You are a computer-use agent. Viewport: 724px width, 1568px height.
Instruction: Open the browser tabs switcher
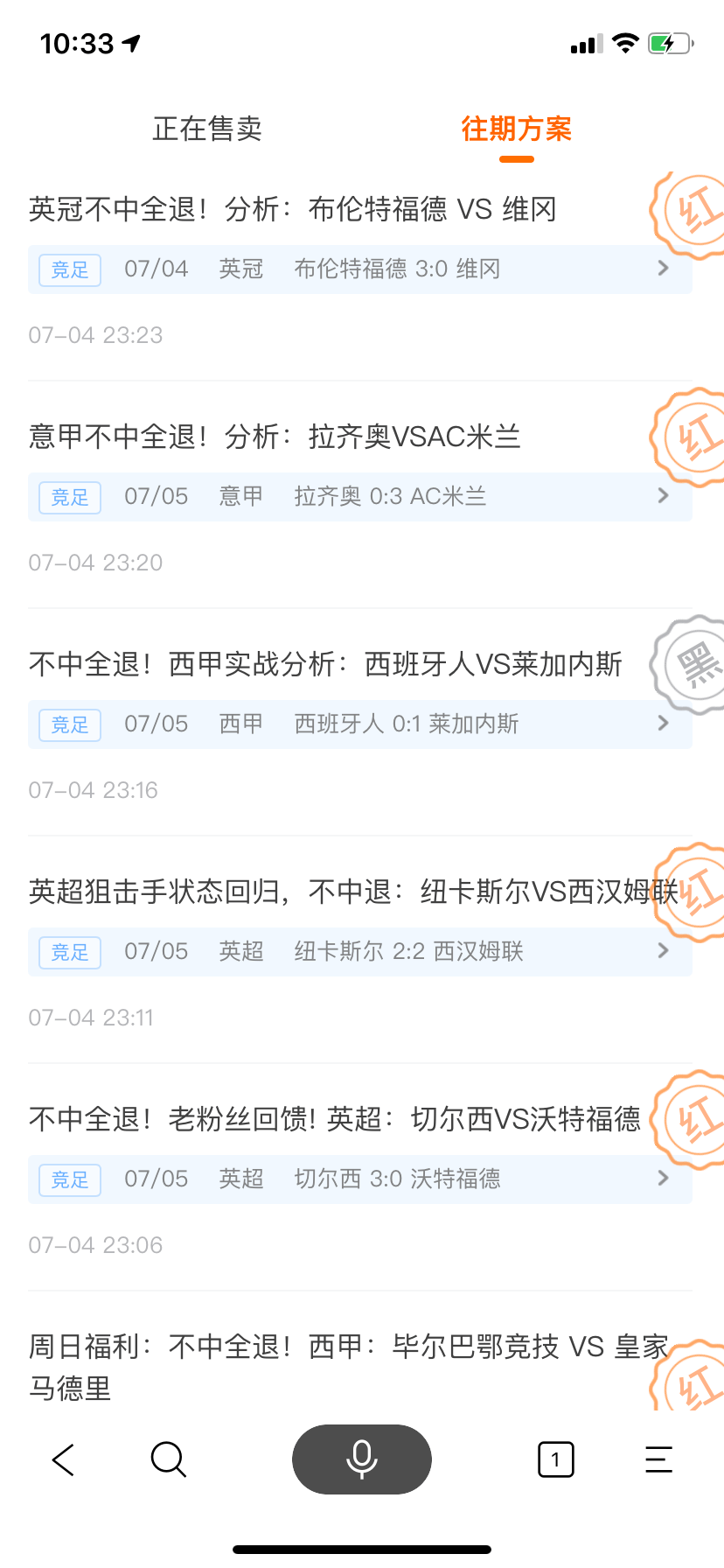pyautogui.click(x=555, y=1459)
